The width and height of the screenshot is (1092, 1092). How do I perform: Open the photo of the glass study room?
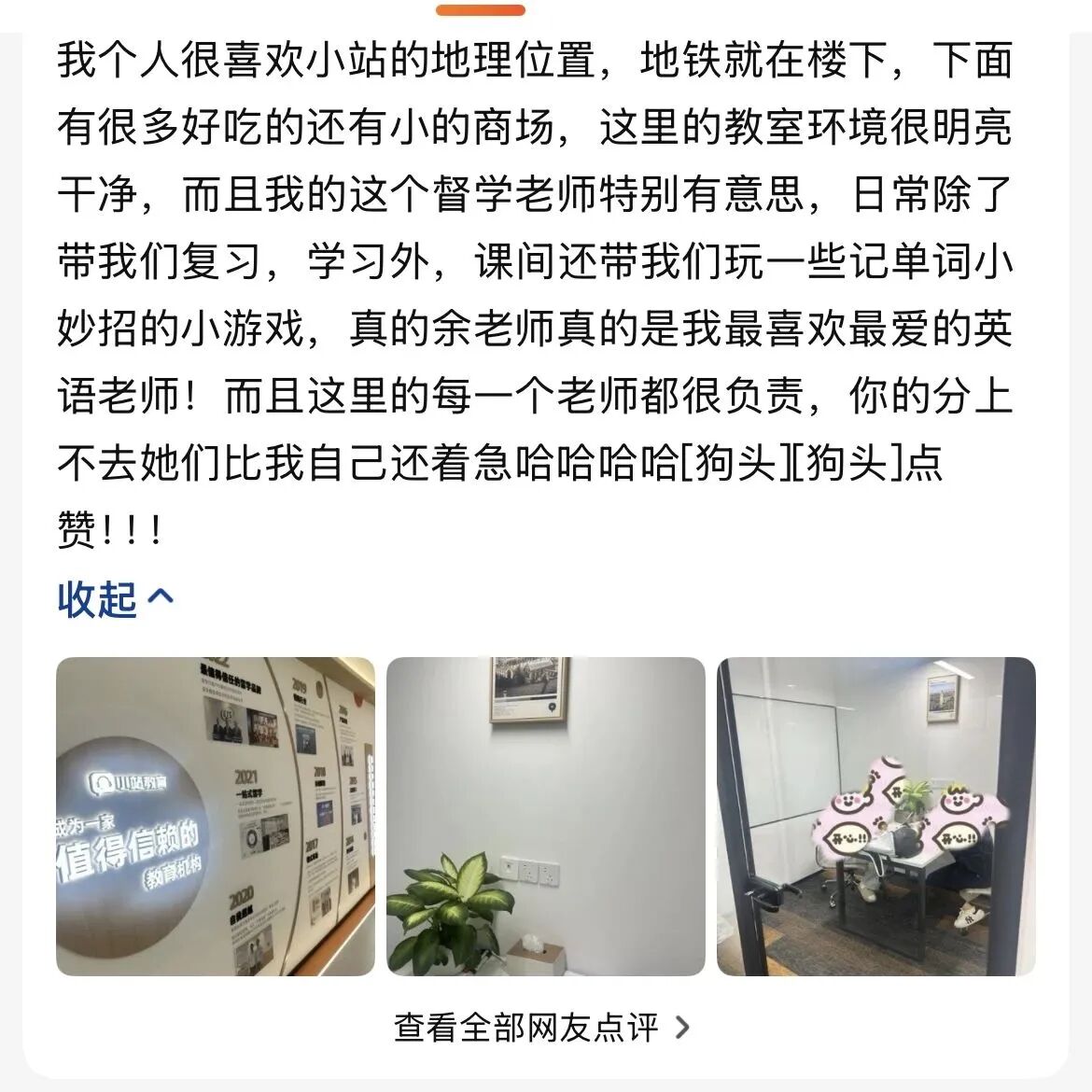point(875,817)
